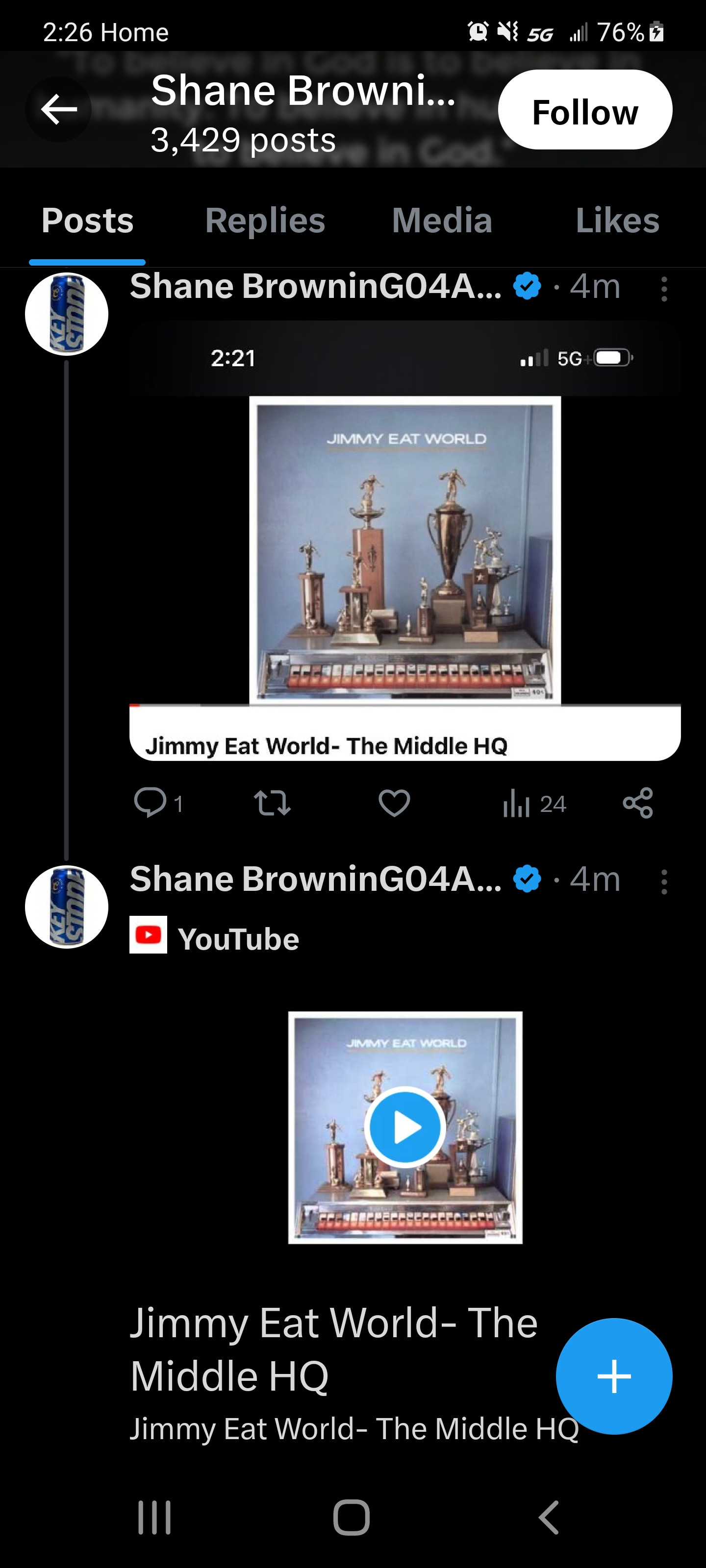Screen dimensions: 706x1568
Task: Switch to the Media tab
Action: [442, 220]
